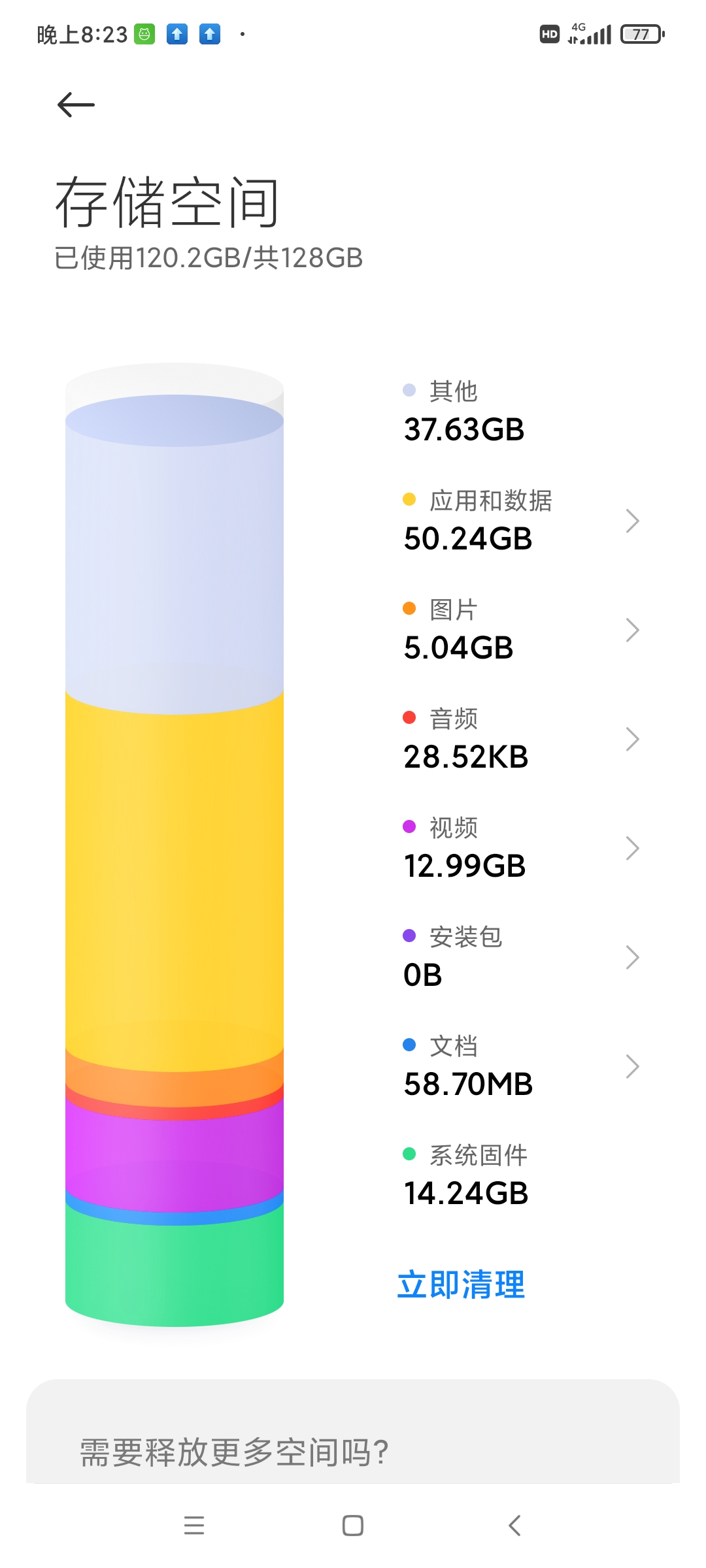This screenshot has height=1568, width=706.
Task: Open 文档 storage details
Action: click(520, 1066)
